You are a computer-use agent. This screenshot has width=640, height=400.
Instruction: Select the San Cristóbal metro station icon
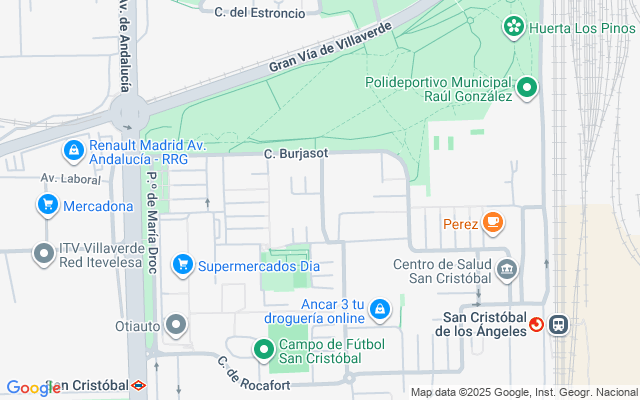138,385
